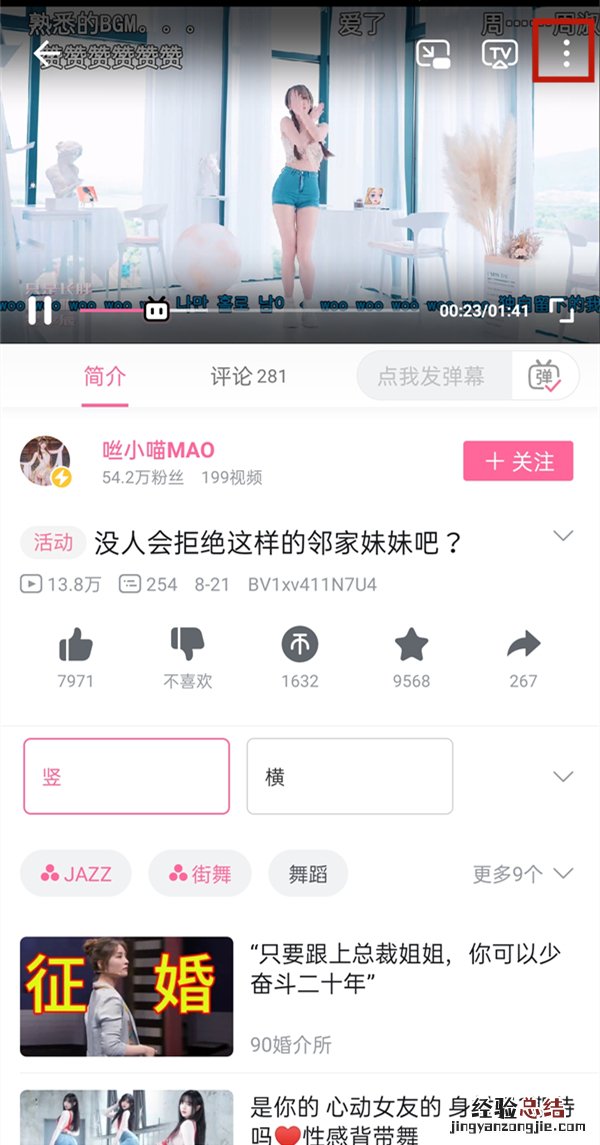Select the 横 video part
The height and width of the screenshot is (1145, 600).
(349, 776)
